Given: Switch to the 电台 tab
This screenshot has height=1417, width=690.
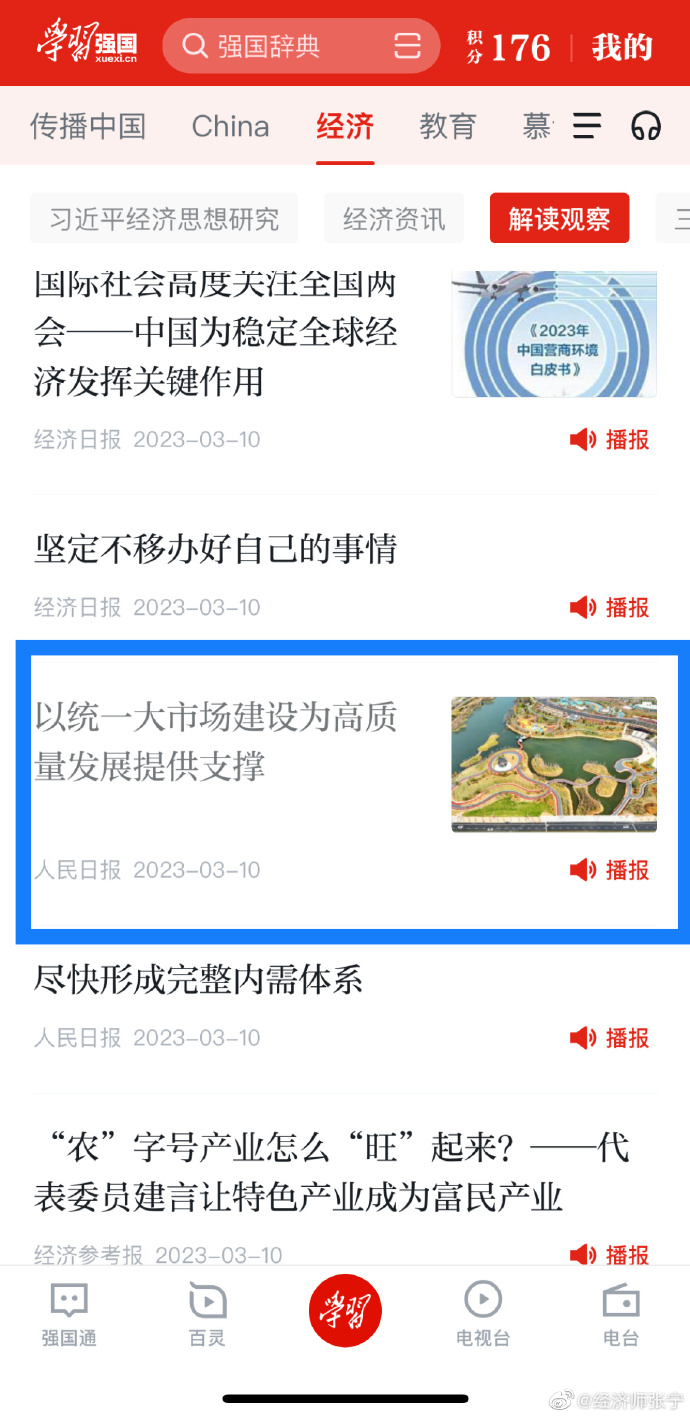Looking at the screenshot, I should click(x=621, y=1313).
